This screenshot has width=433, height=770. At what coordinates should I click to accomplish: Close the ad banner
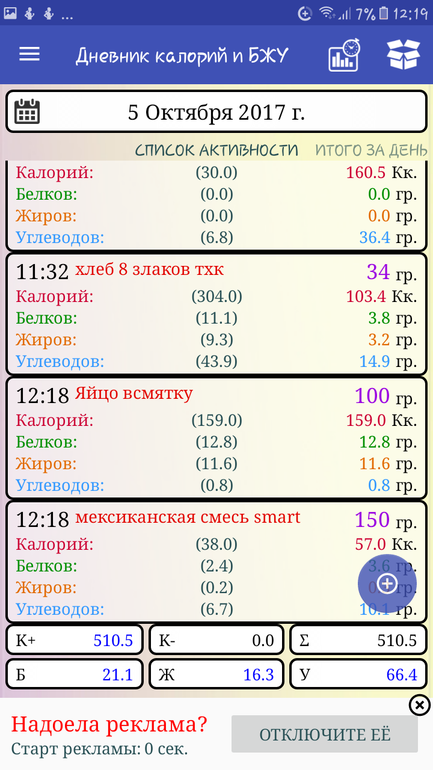[419, 706]
